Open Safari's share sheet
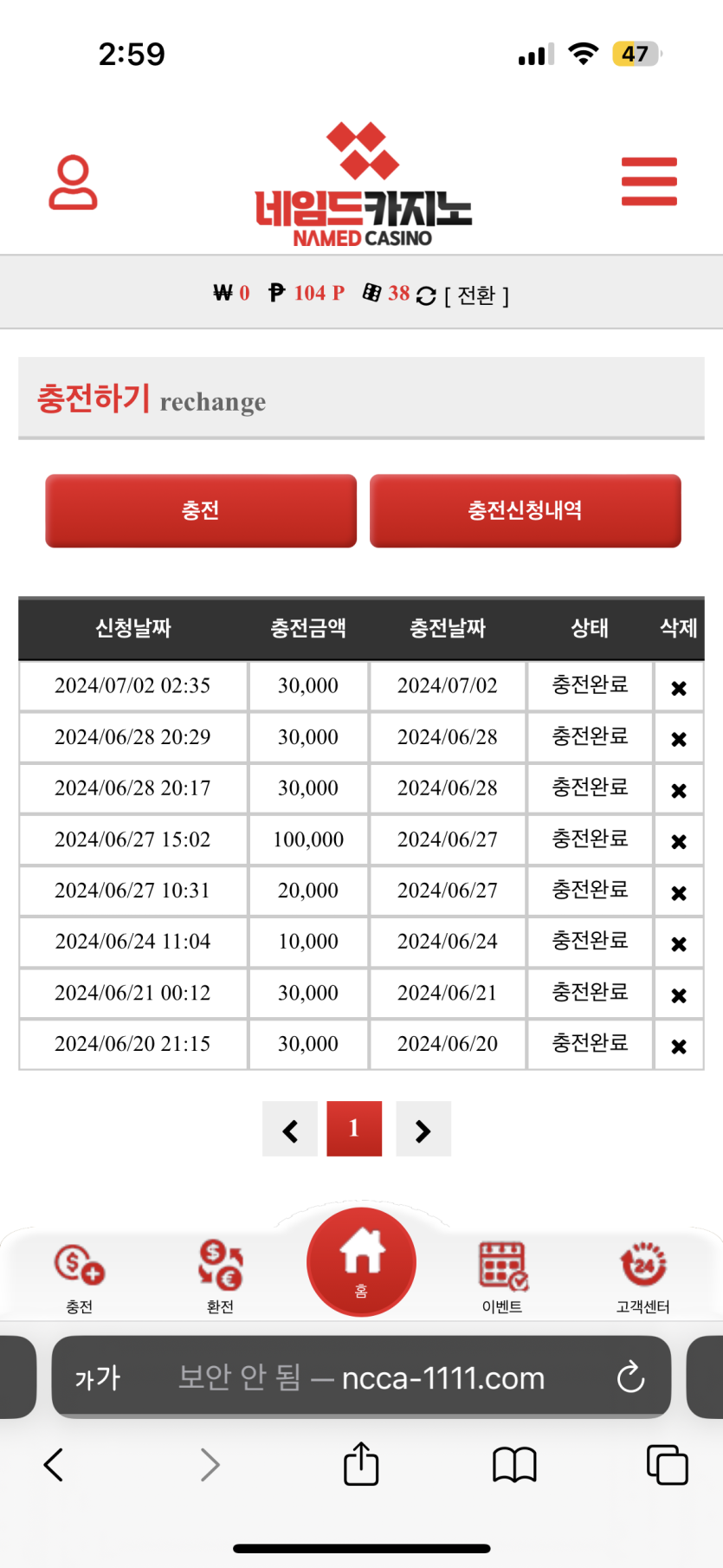 click(x=361, y=1465)
